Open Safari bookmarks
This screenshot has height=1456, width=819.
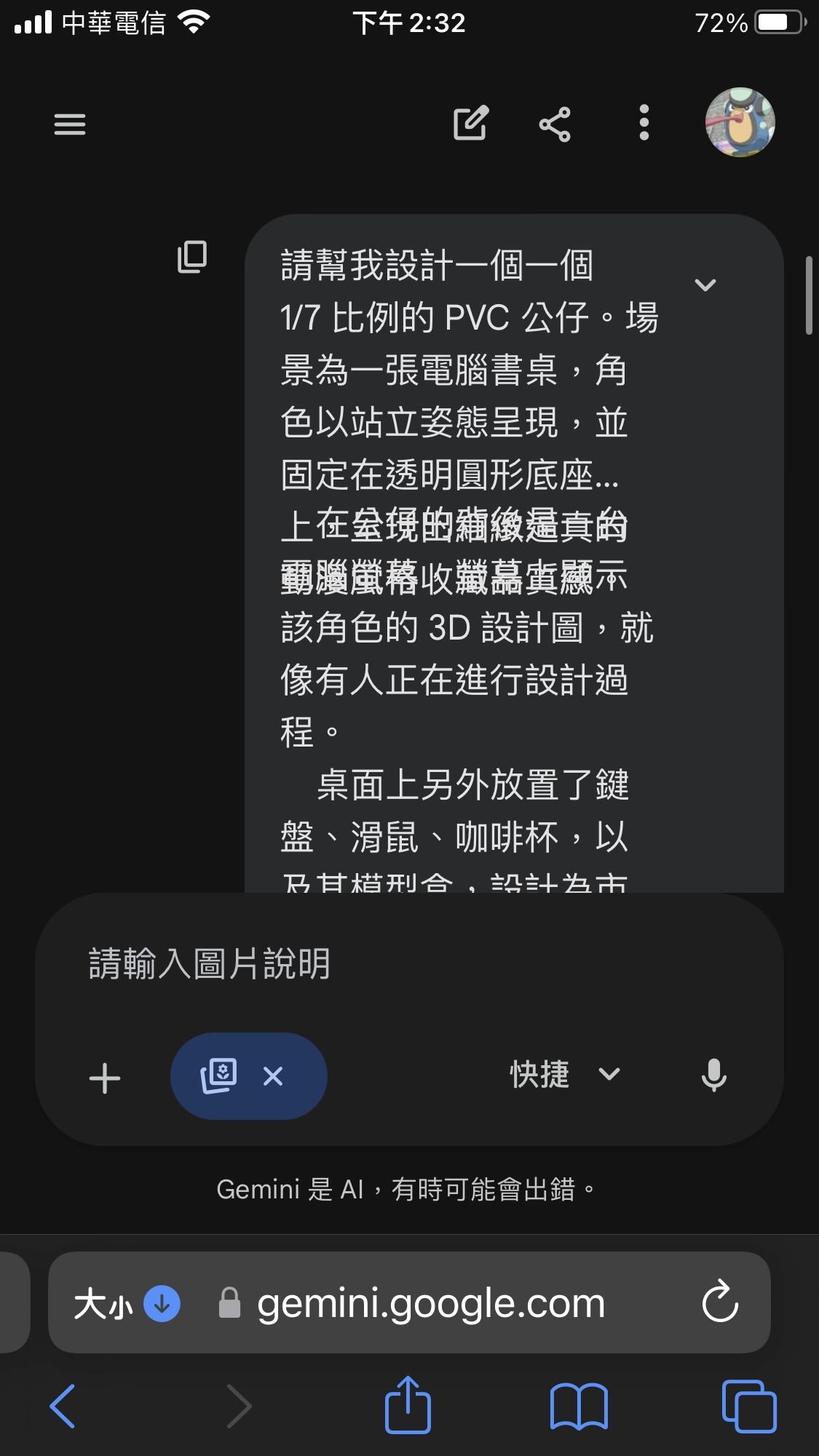click(x=579, y=1407)
